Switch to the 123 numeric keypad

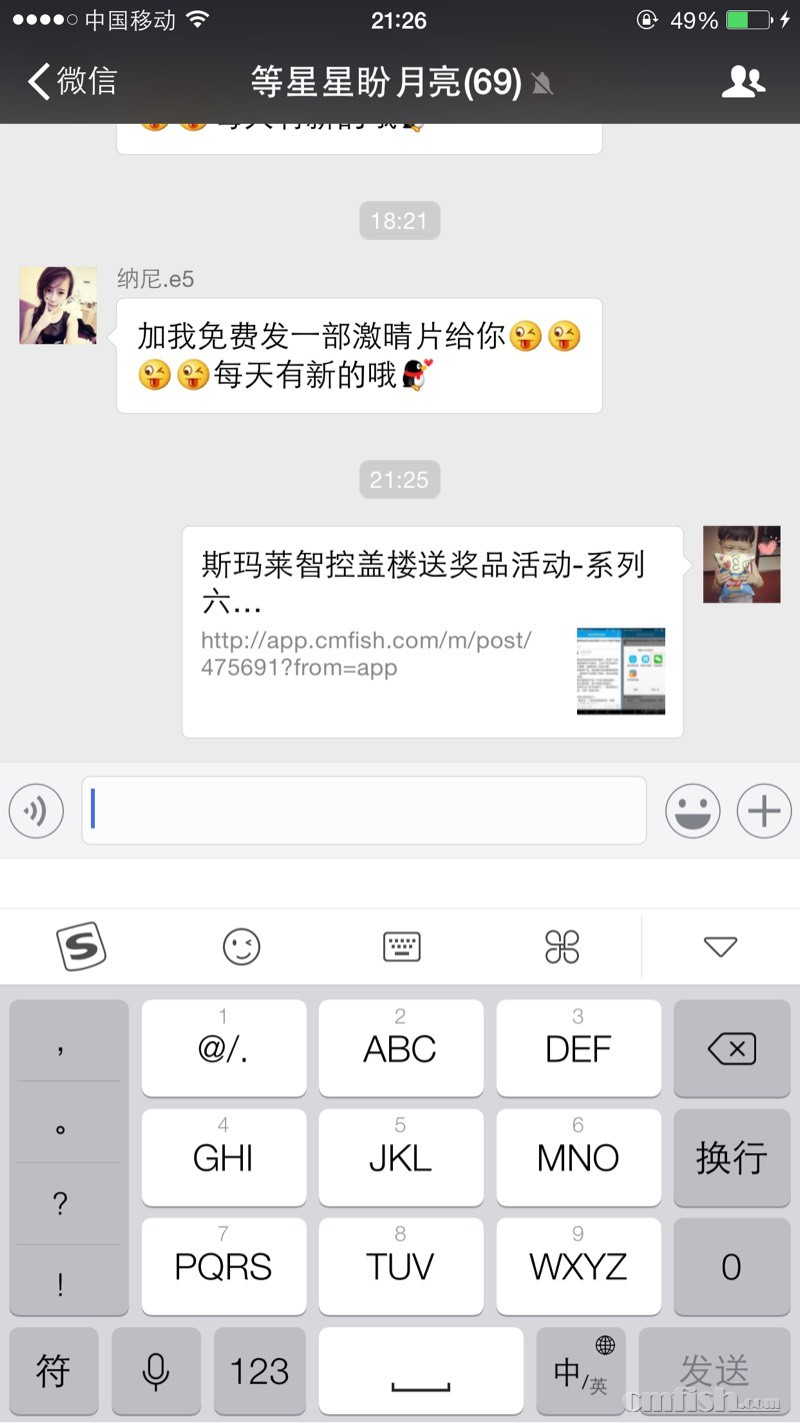(x=260, y=1371)
